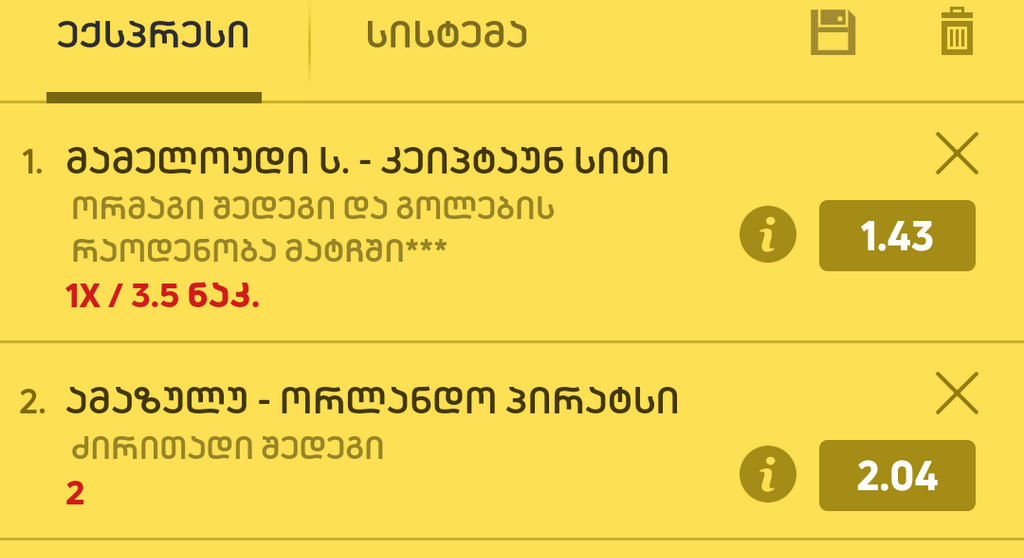Switch to the ექსპრესი tab
Screen dimensions: 1024x558
[x=153, y=36]
